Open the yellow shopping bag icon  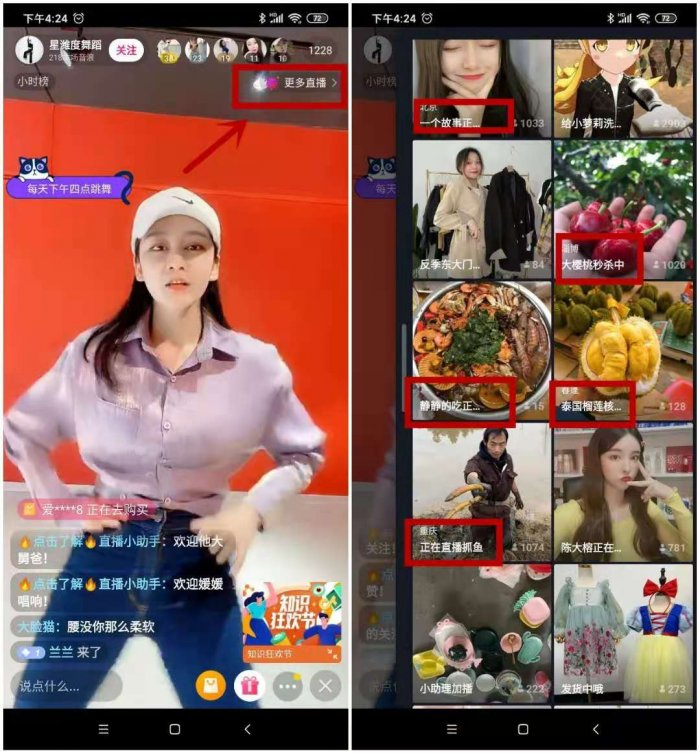[x=209, y=686]
